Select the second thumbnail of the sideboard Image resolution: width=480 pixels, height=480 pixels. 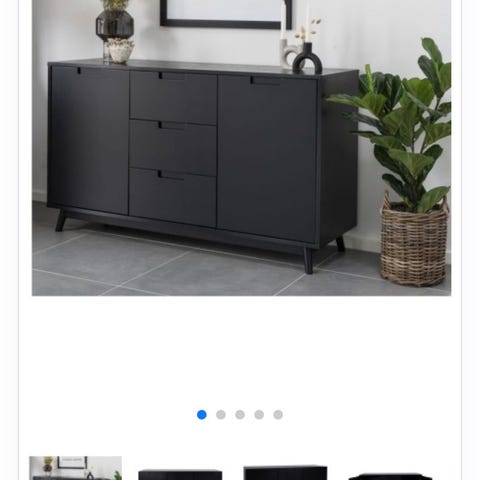point(180,475)
